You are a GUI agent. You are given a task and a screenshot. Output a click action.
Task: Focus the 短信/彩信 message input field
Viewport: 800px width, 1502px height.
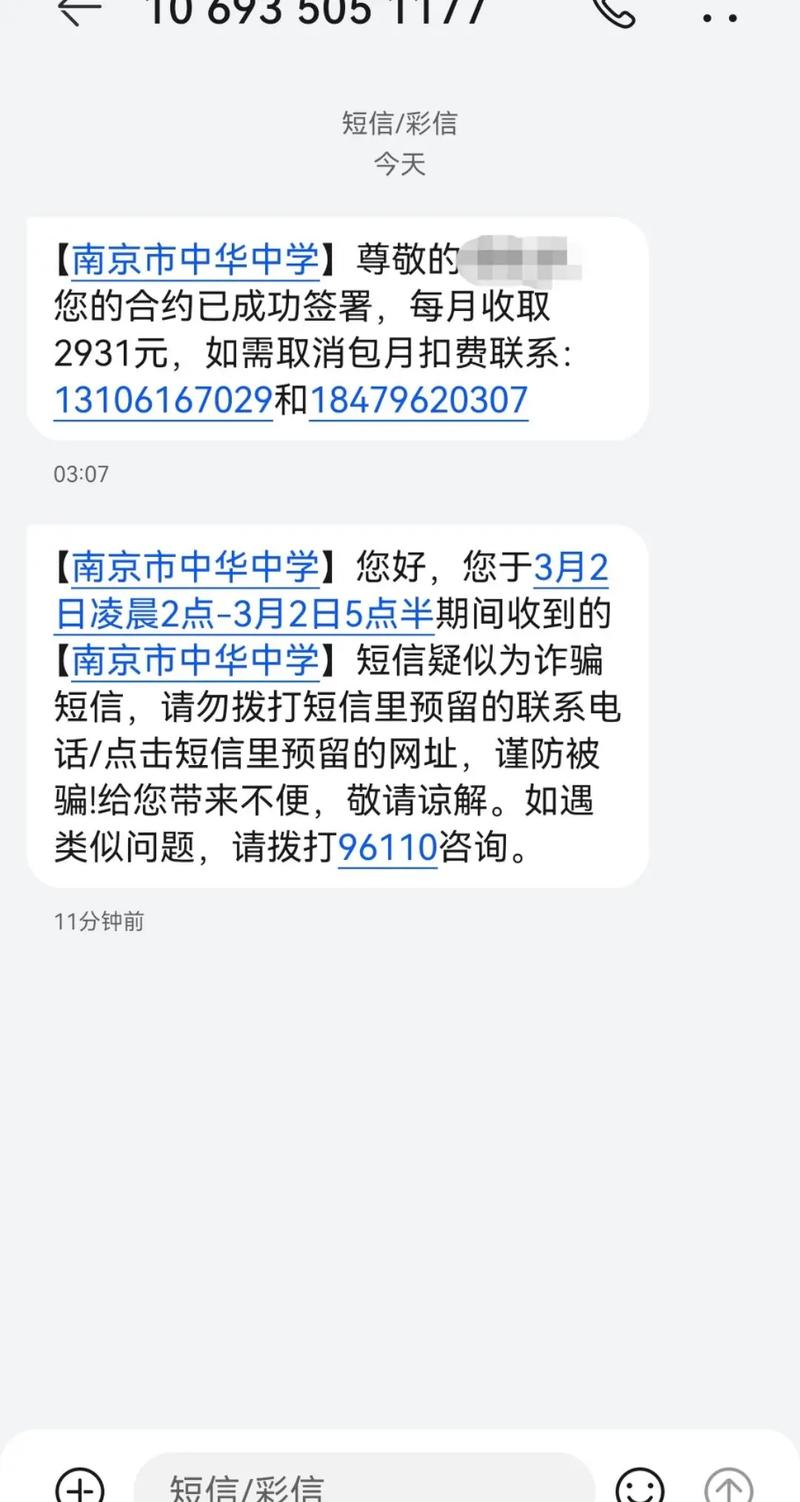coord(360,1485)
